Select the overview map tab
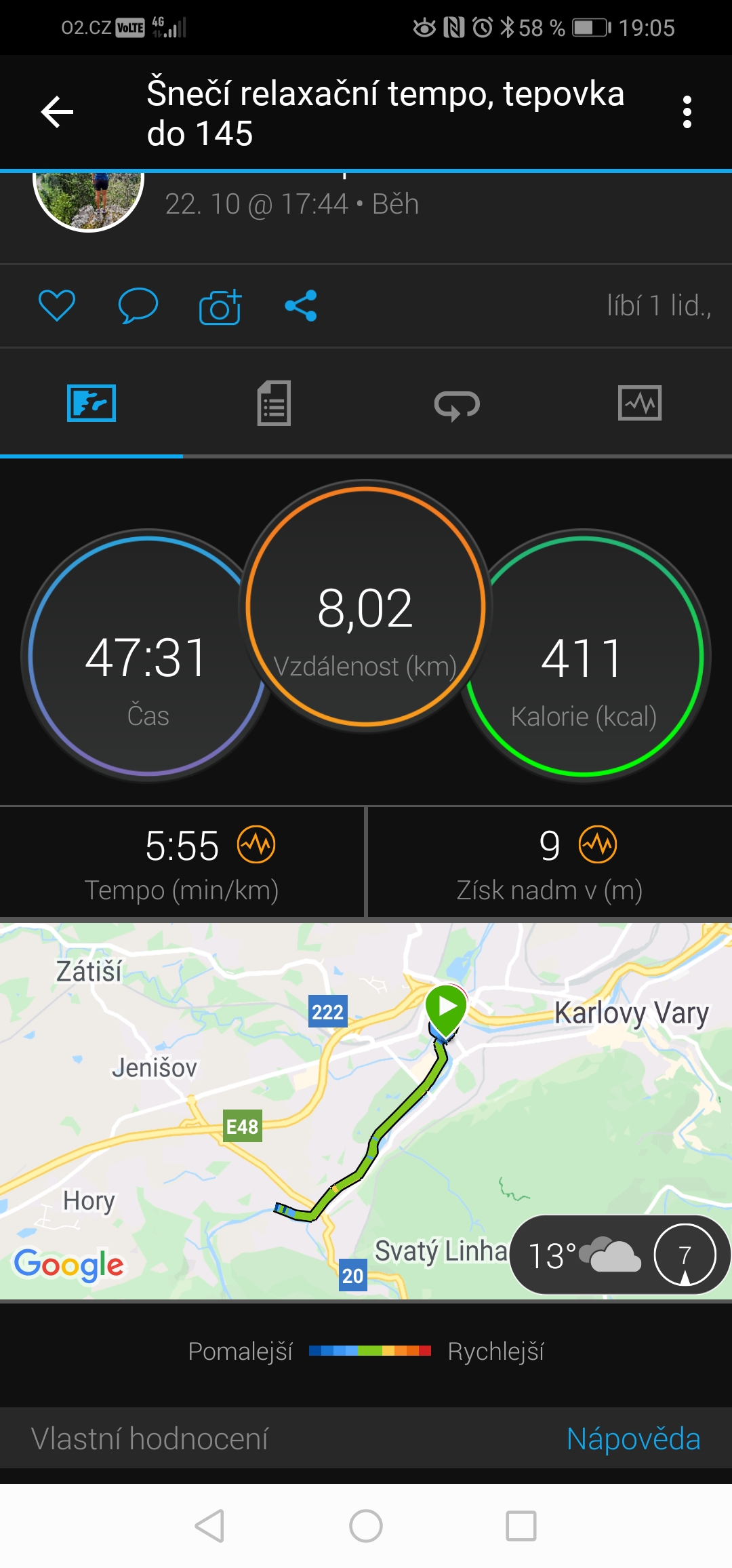 pos(91,403)
